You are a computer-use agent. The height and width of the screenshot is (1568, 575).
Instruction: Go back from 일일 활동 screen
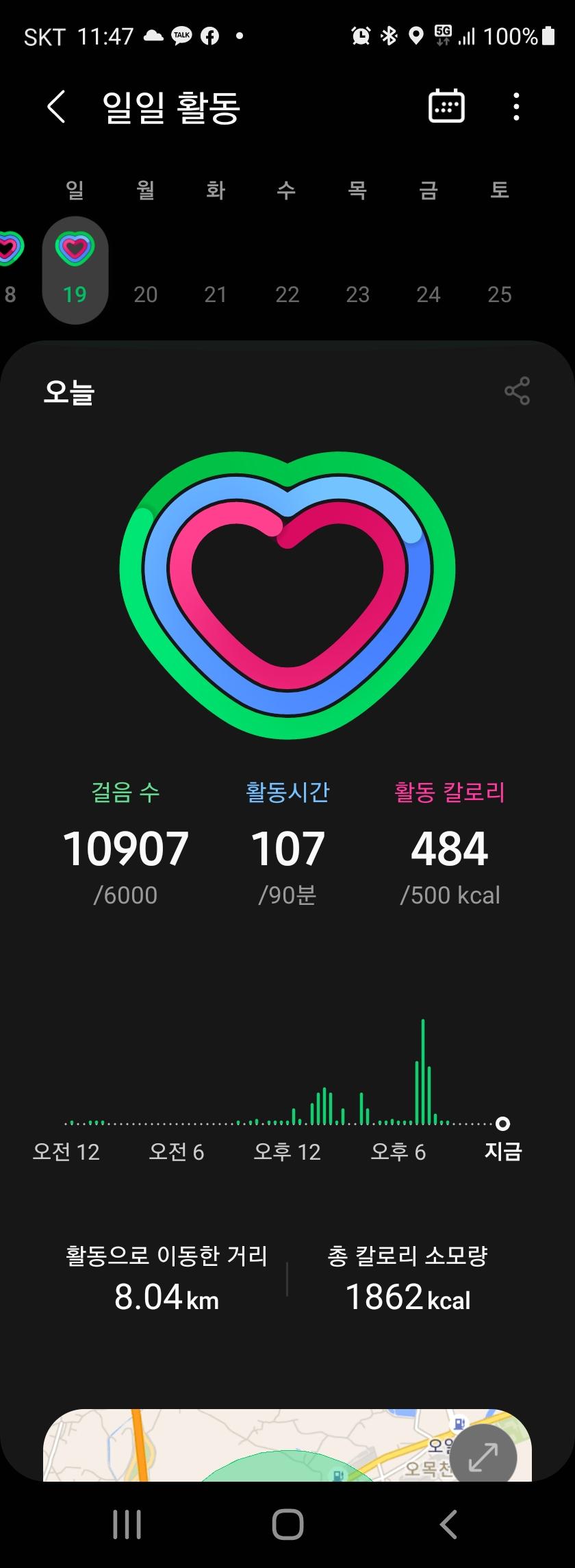(56, 107)
